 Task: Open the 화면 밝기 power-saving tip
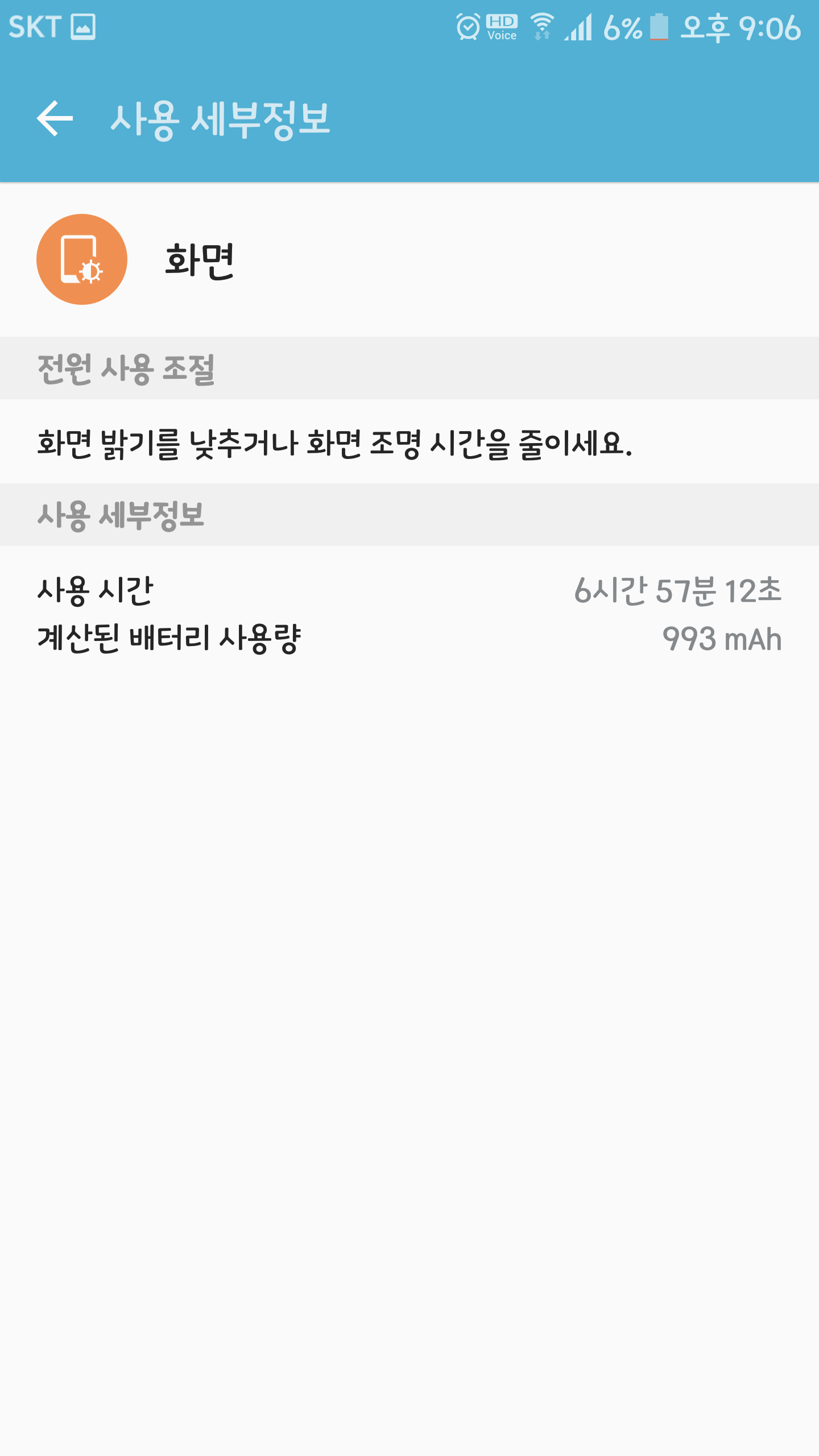(334, 442)
